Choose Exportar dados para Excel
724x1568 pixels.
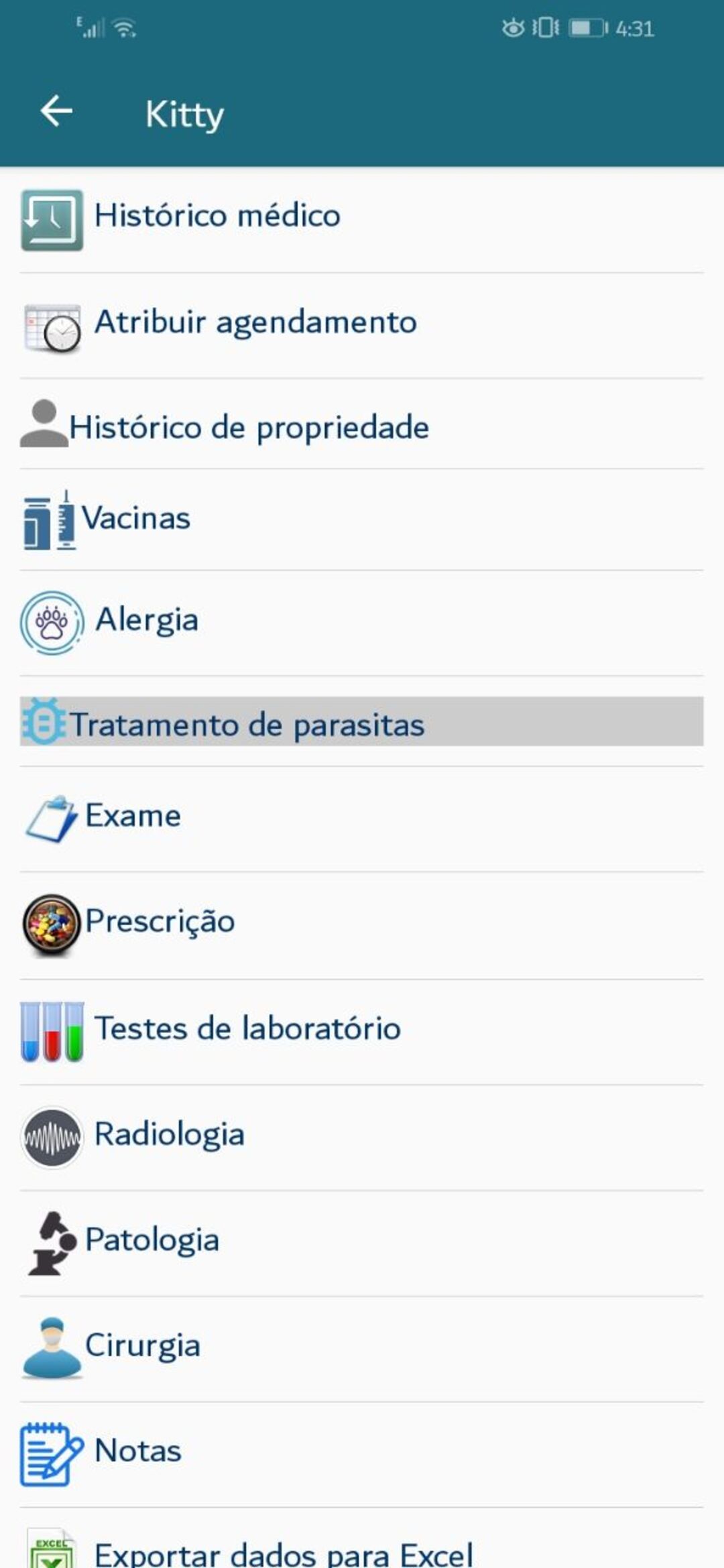(x=283, y=1552)
